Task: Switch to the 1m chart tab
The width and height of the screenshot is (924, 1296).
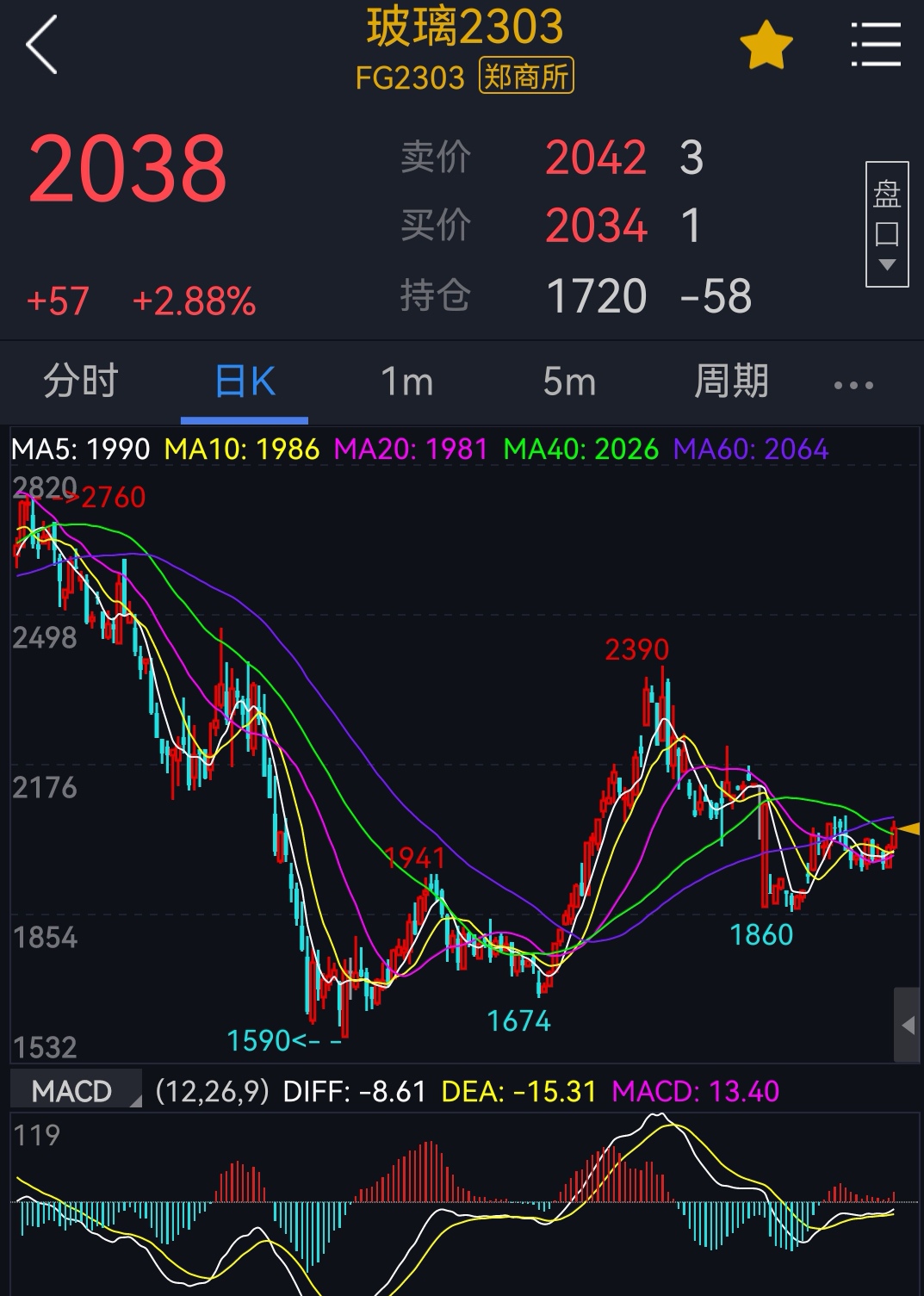Action: click(x=406, y=381)
